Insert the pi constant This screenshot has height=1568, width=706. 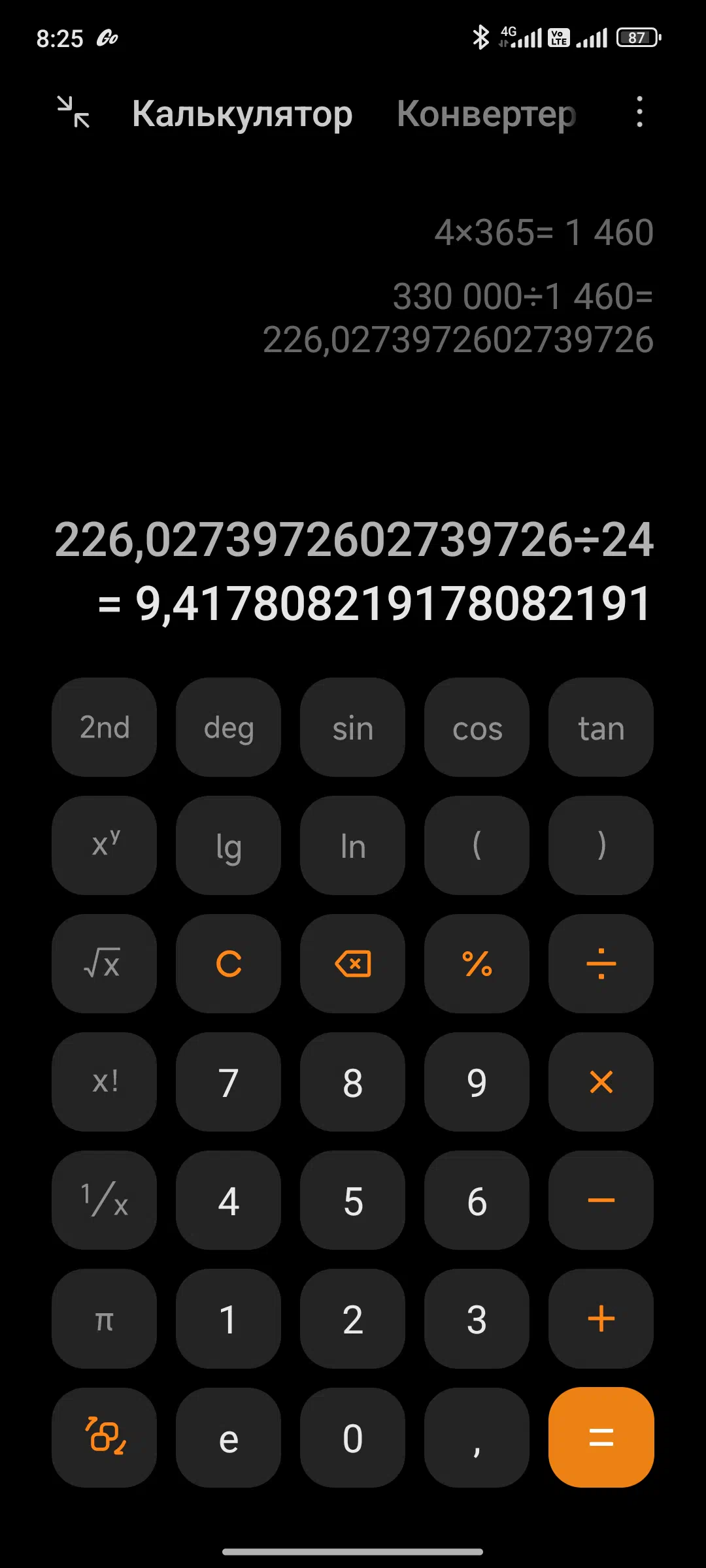coord(105,1319)
